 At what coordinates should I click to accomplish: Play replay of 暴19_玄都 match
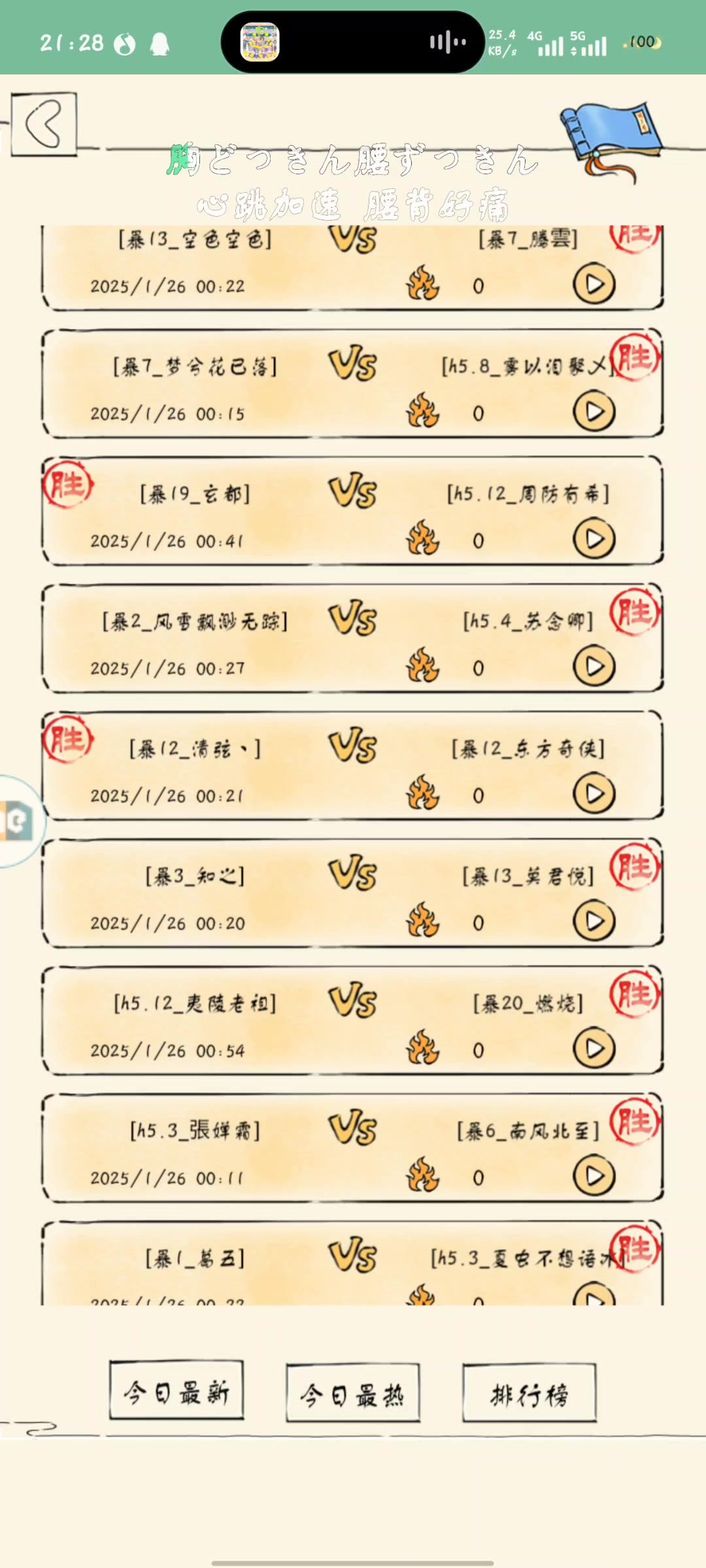pos(594,539)
